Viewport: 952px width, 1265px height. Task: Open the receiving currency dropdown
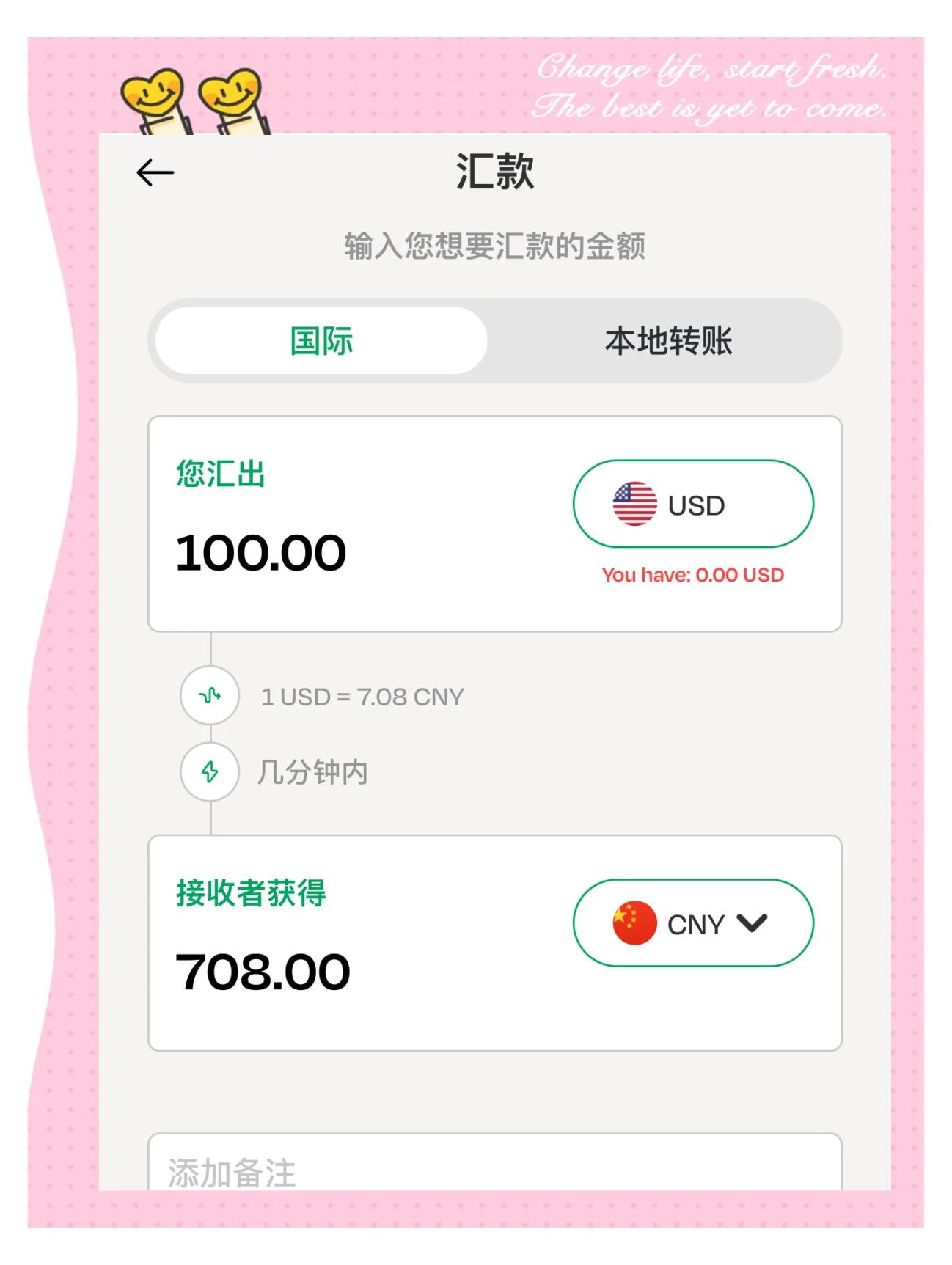tap(693, 924)
